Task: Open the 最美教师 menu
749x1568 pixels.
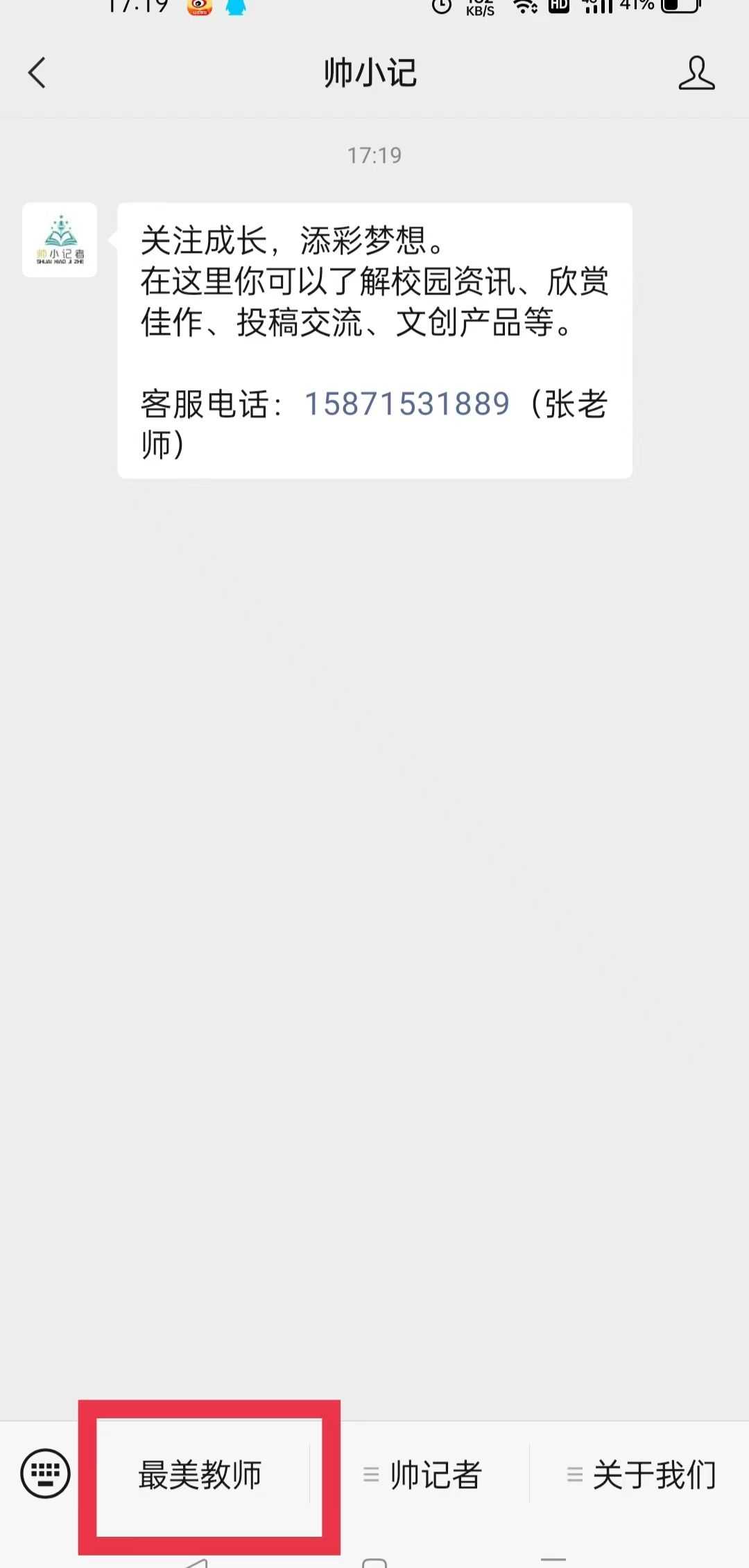Action: click(200, 1474)
